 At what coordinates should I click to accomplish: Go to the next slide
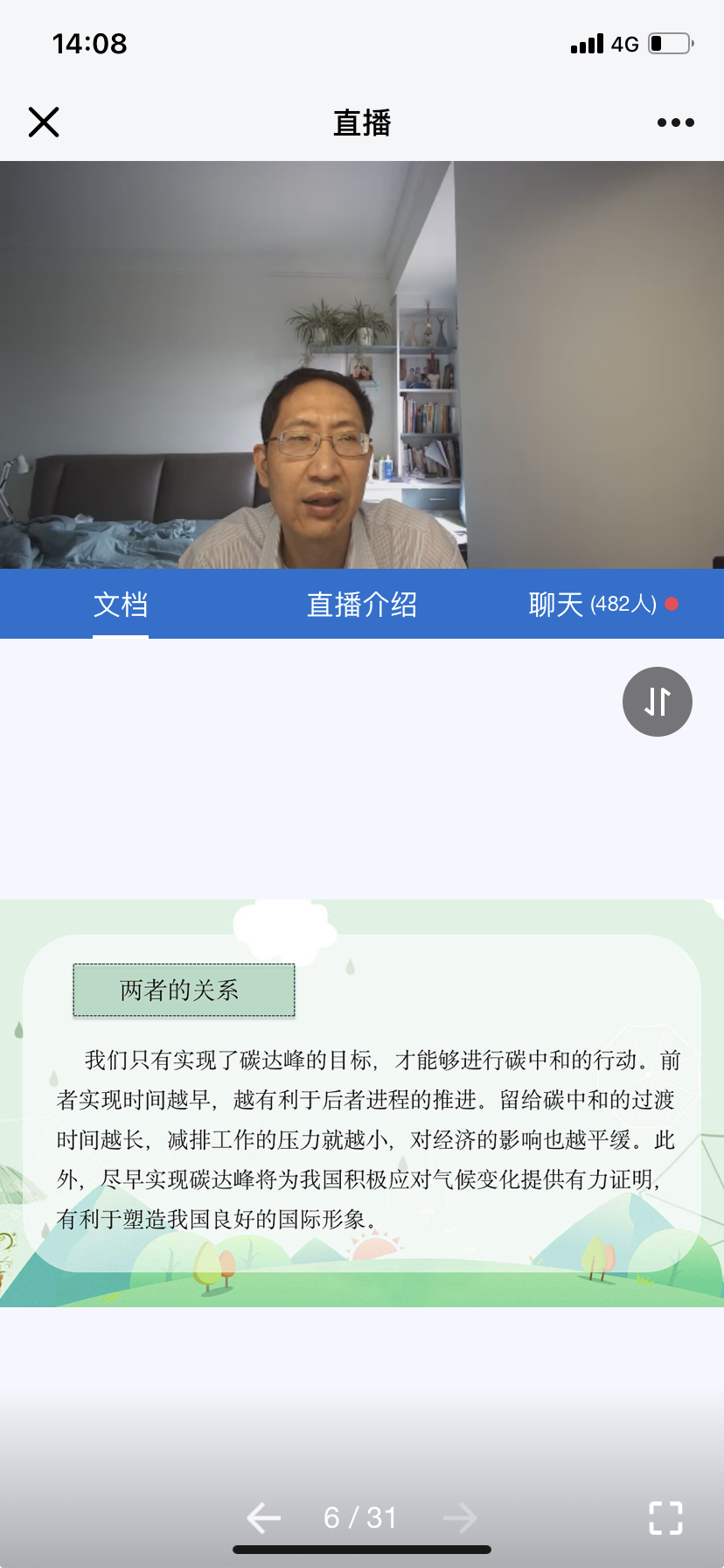tap(461, 1518)
